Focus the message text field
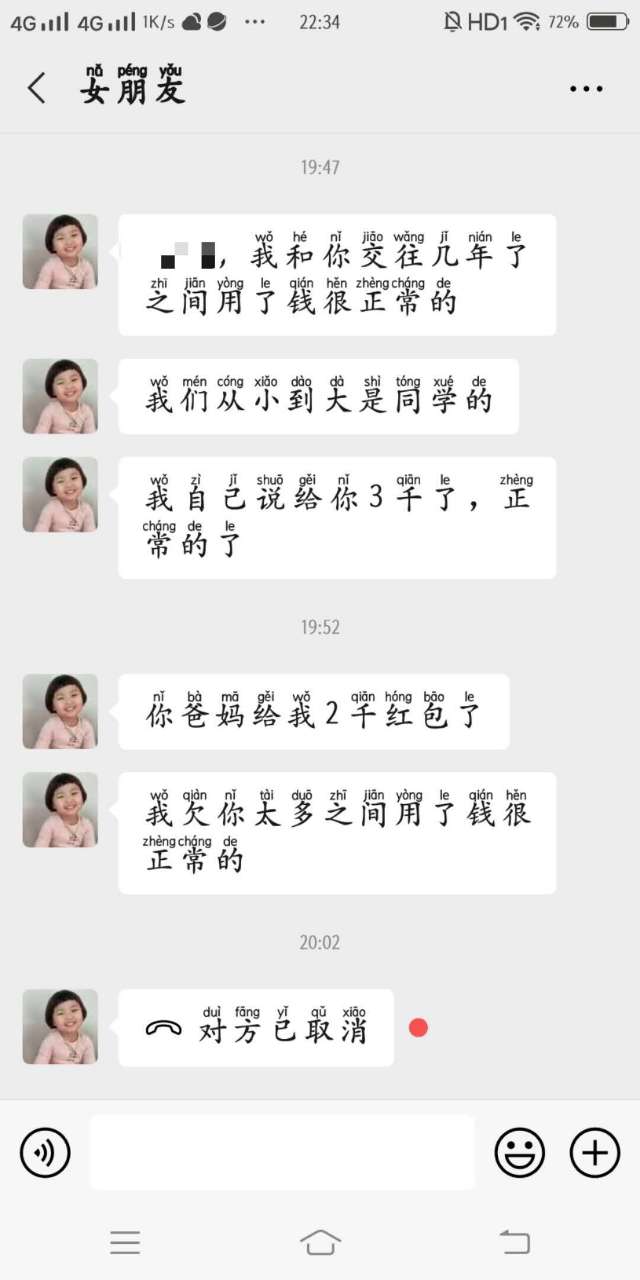The image size is (640, 1280). point(282,1153)
